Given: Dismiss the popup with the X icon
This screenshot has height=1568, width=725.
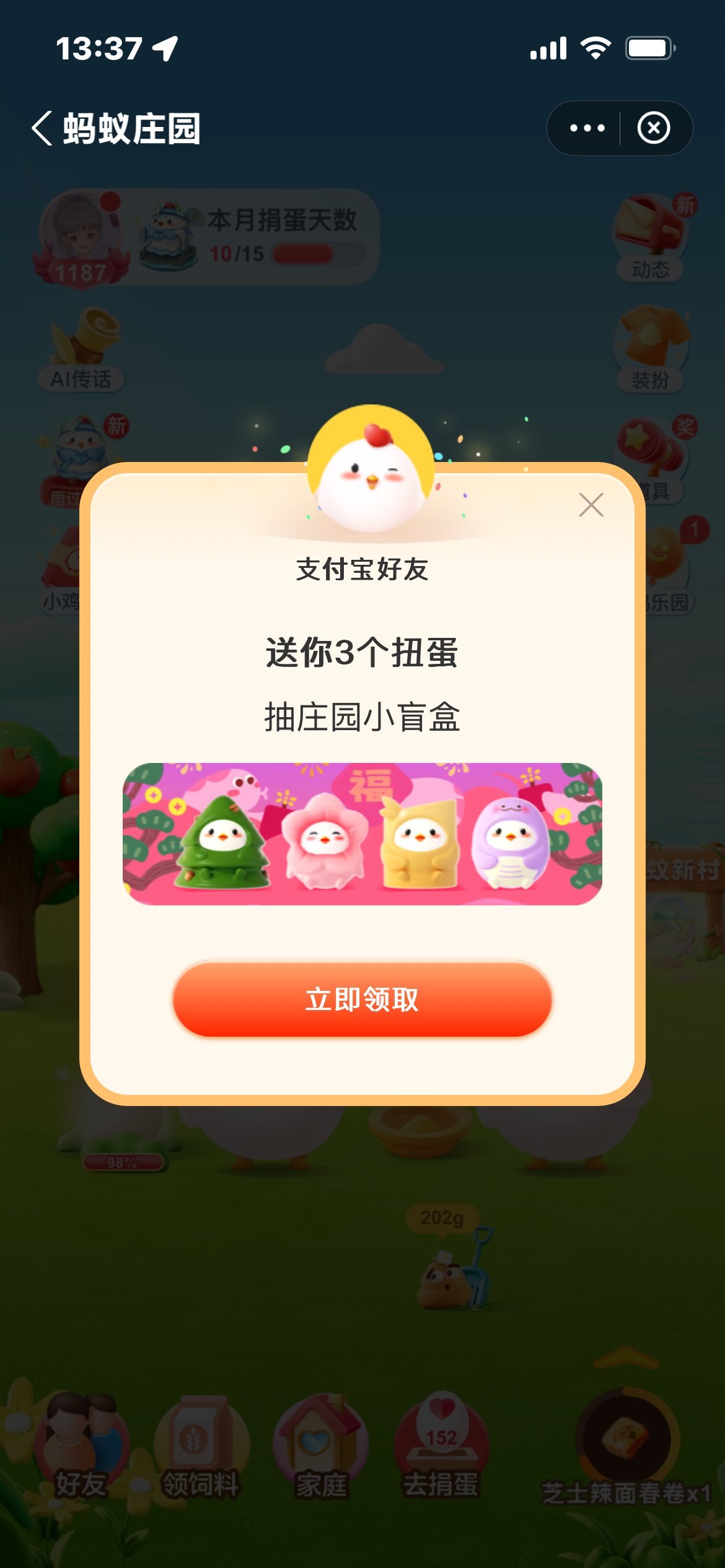Looking at the screenshot, I should pyautogui.click(x=591, y=505).
